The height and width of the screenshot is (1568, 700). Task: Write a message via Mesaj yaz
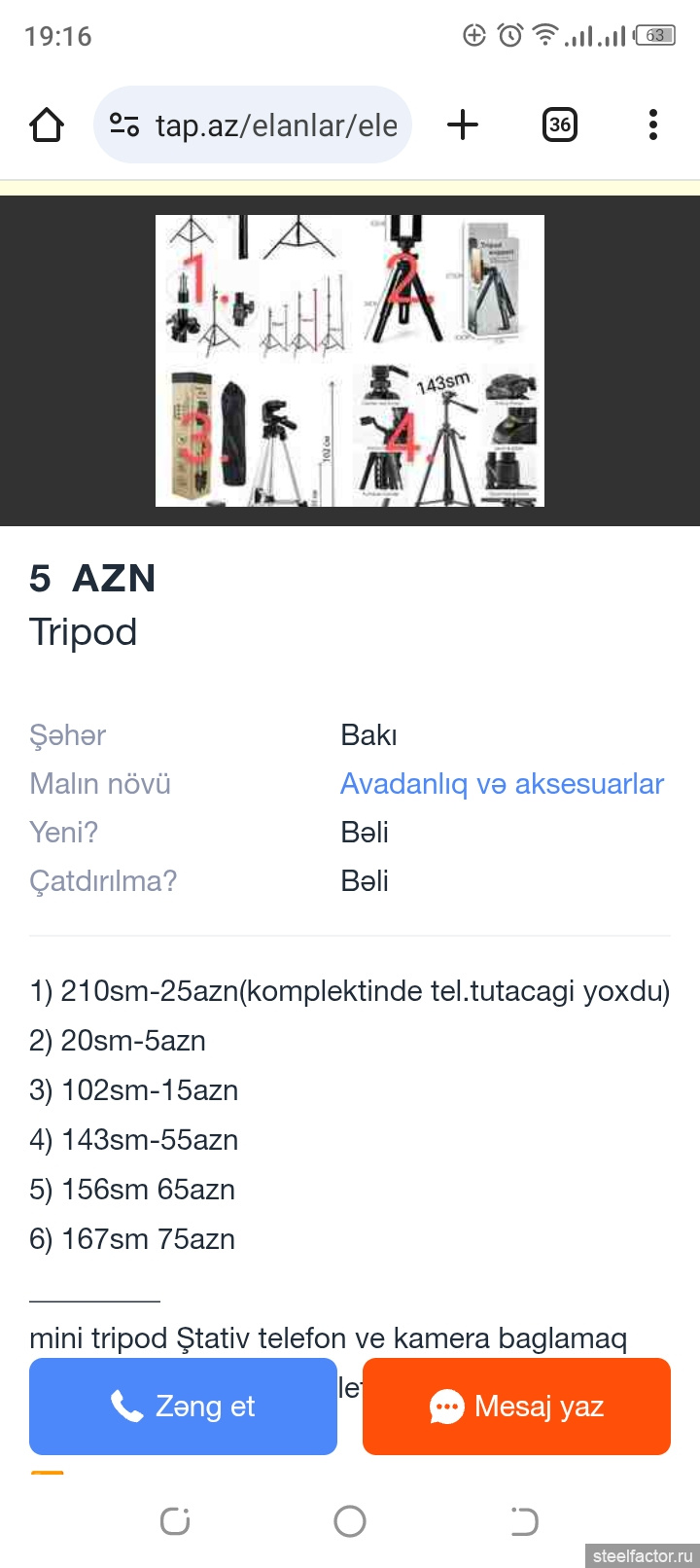[516, 1407]
